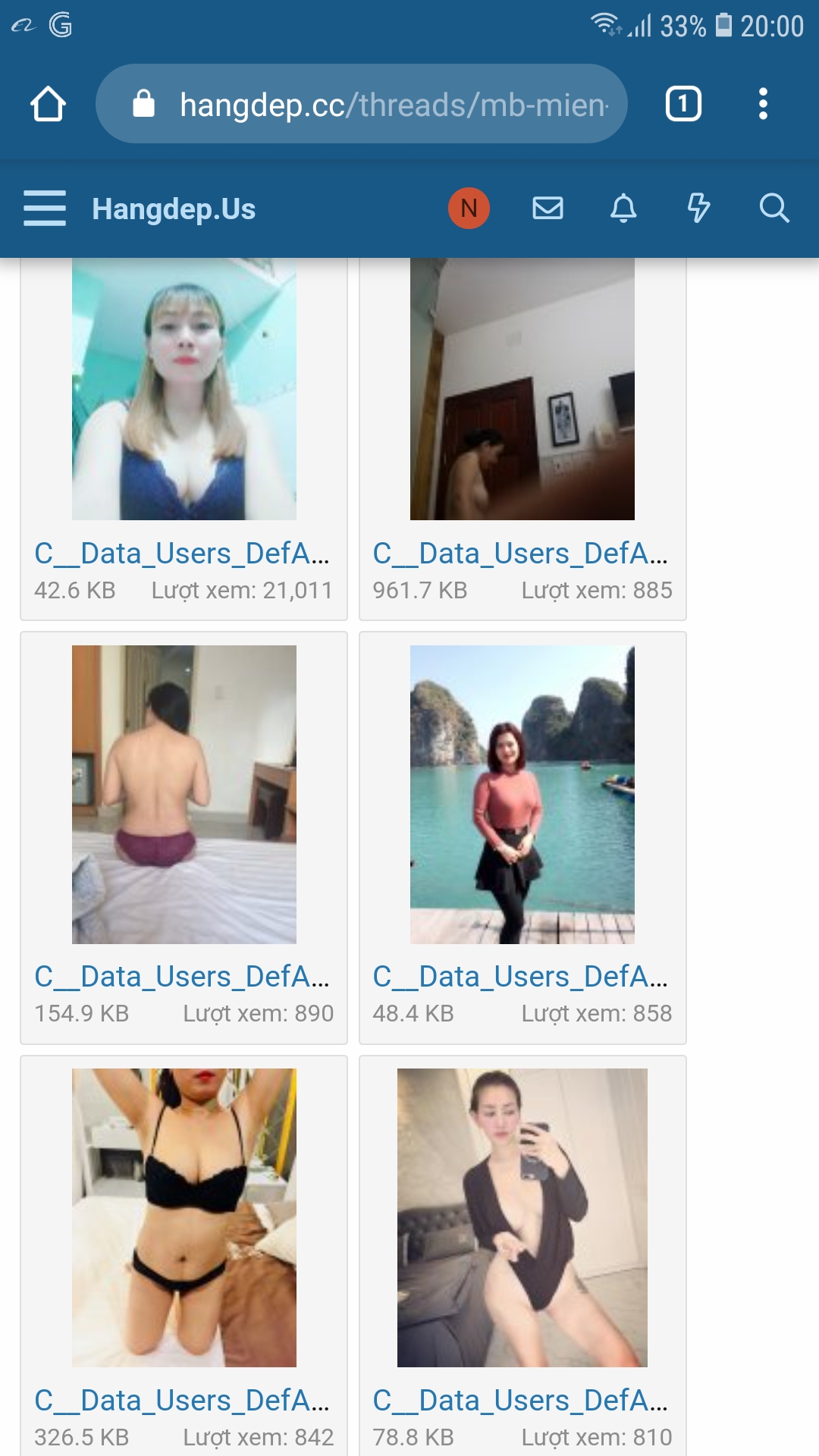
Task: Open the browser tab switcher
Action: pyautogui.click(x=683, y=104)
